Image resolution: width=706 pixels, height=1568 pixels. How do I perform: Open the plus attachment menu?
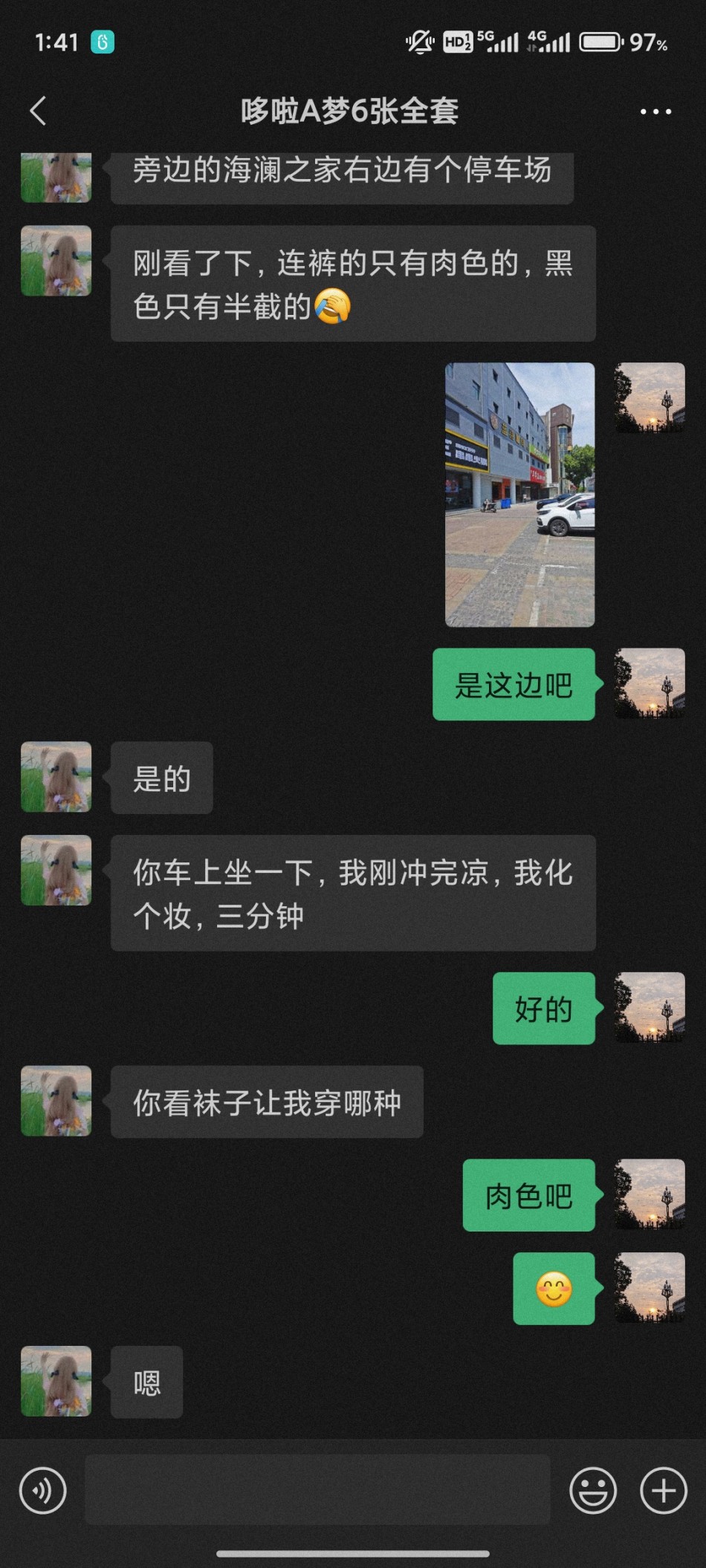point(663,1490)
